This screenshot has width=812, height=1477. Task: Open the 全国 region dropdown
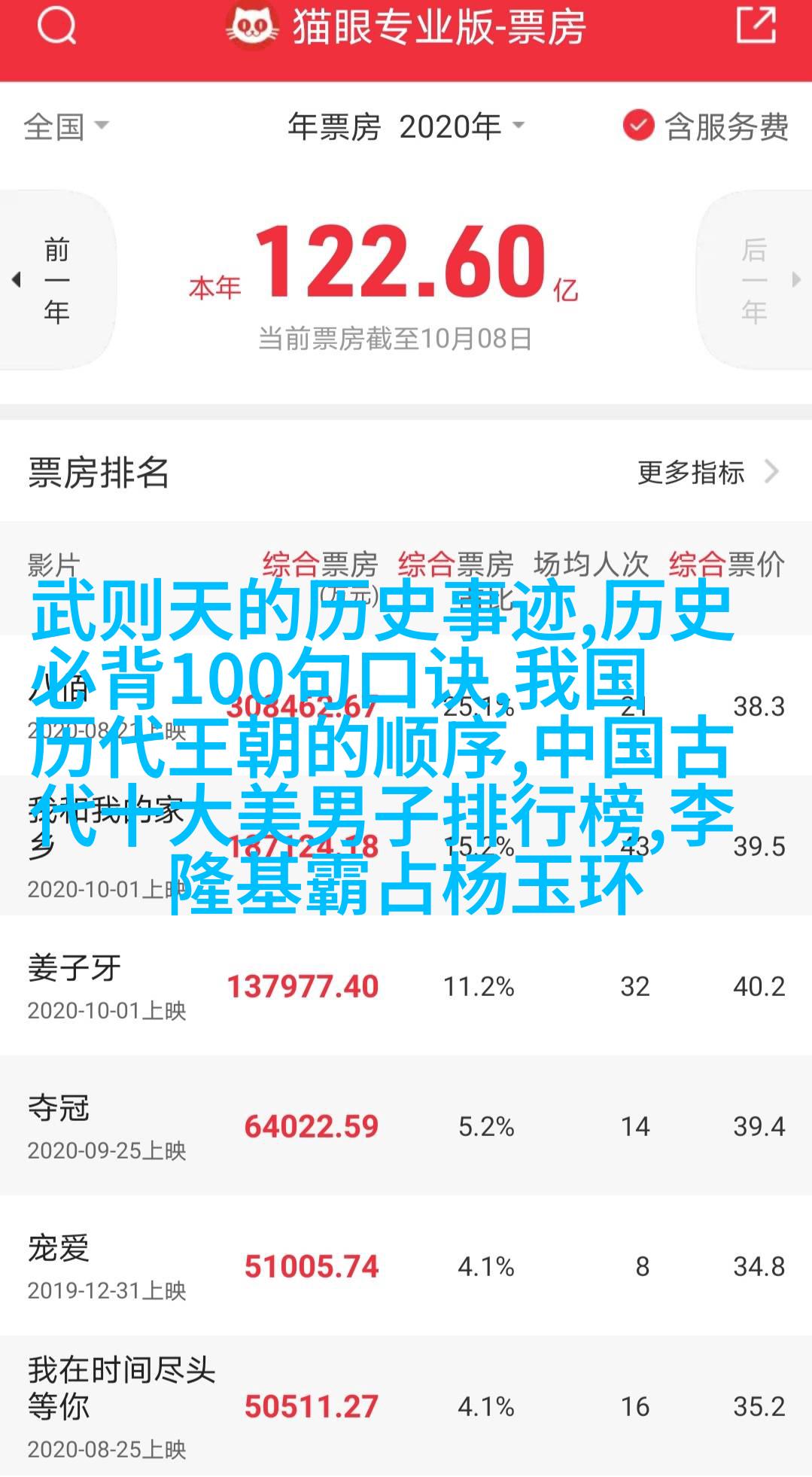point(66,126)
